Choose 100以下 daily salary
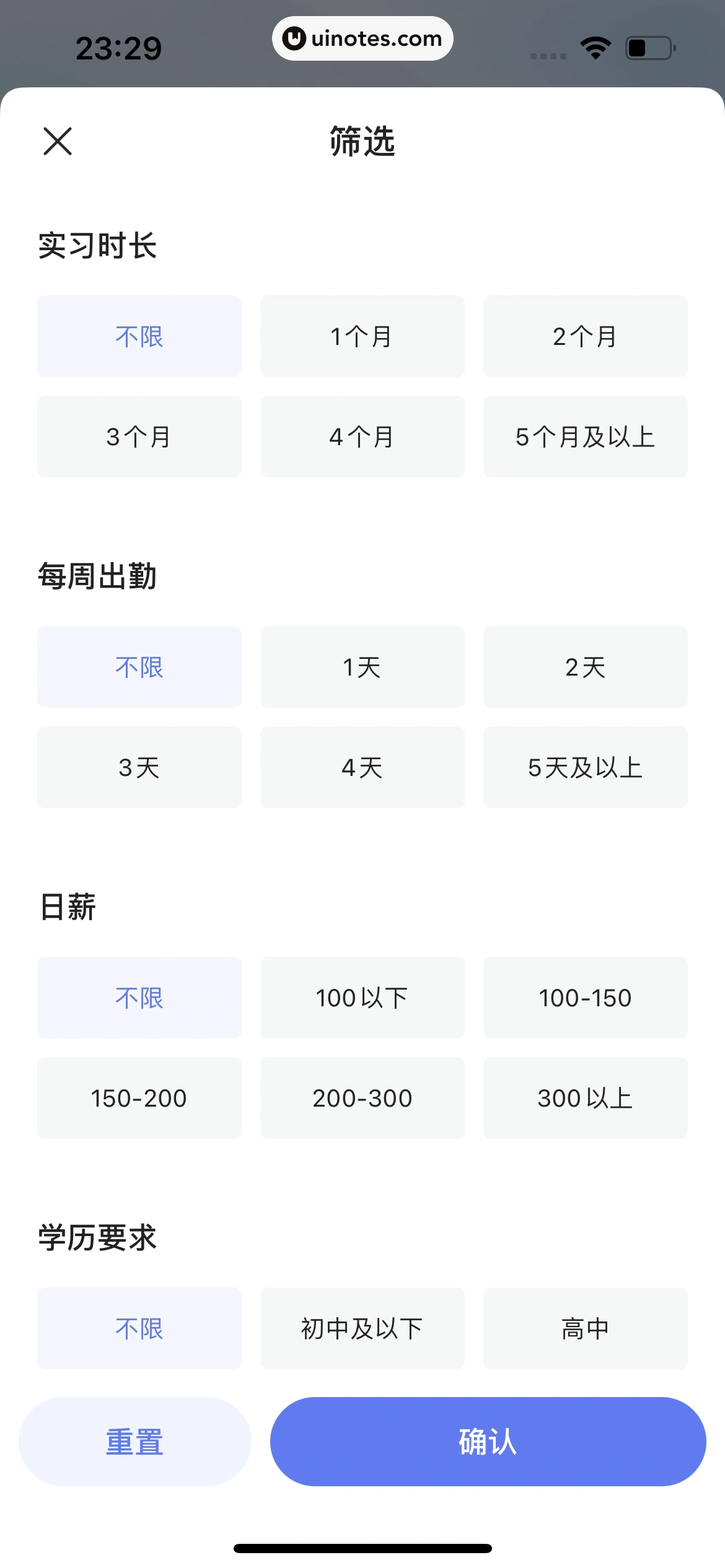This screenshot has width=725, height=1568. pos(362,998)
